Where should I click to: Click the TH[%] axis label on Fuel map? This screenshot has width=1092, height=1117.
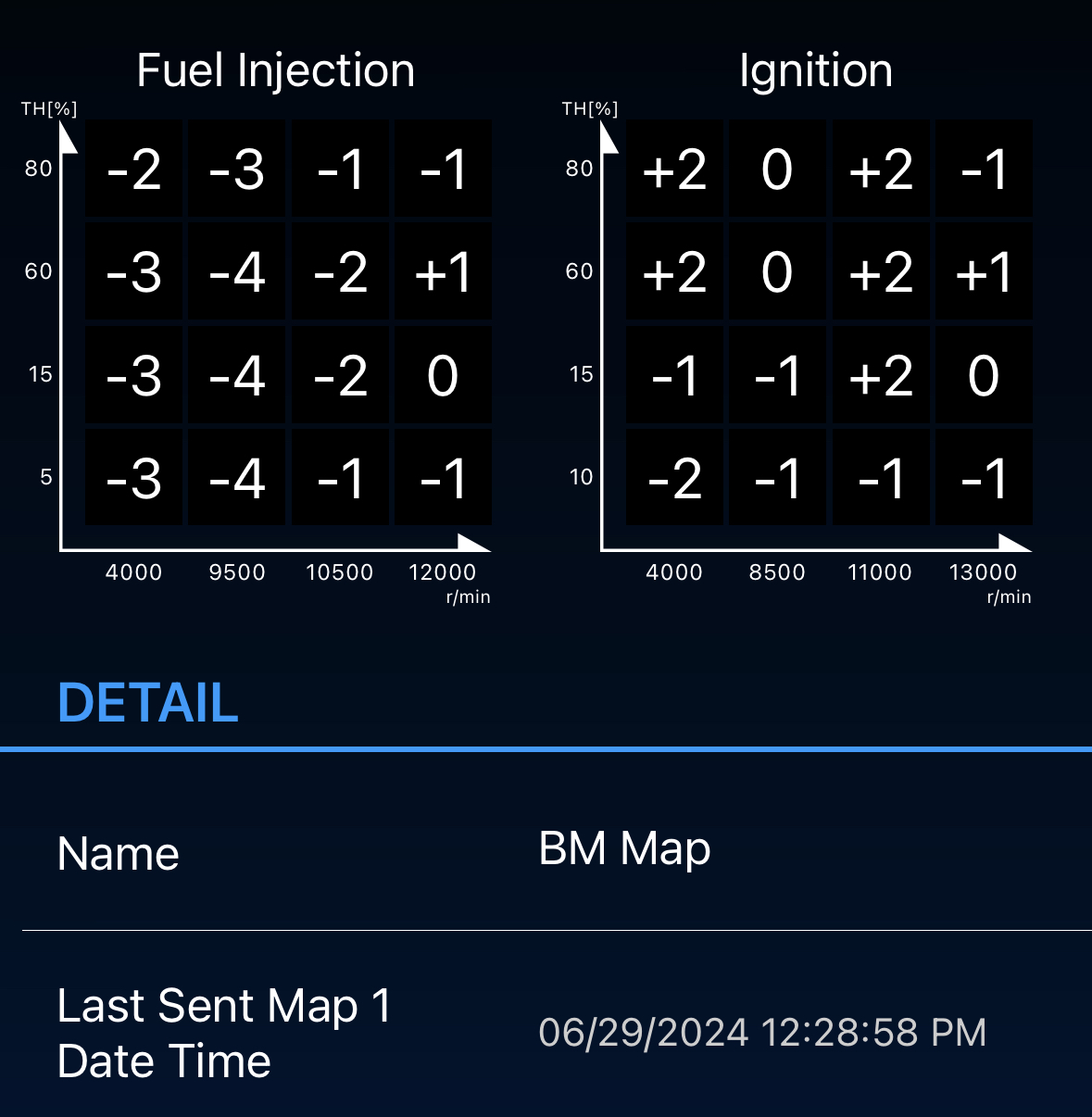[x=50, y=108]
